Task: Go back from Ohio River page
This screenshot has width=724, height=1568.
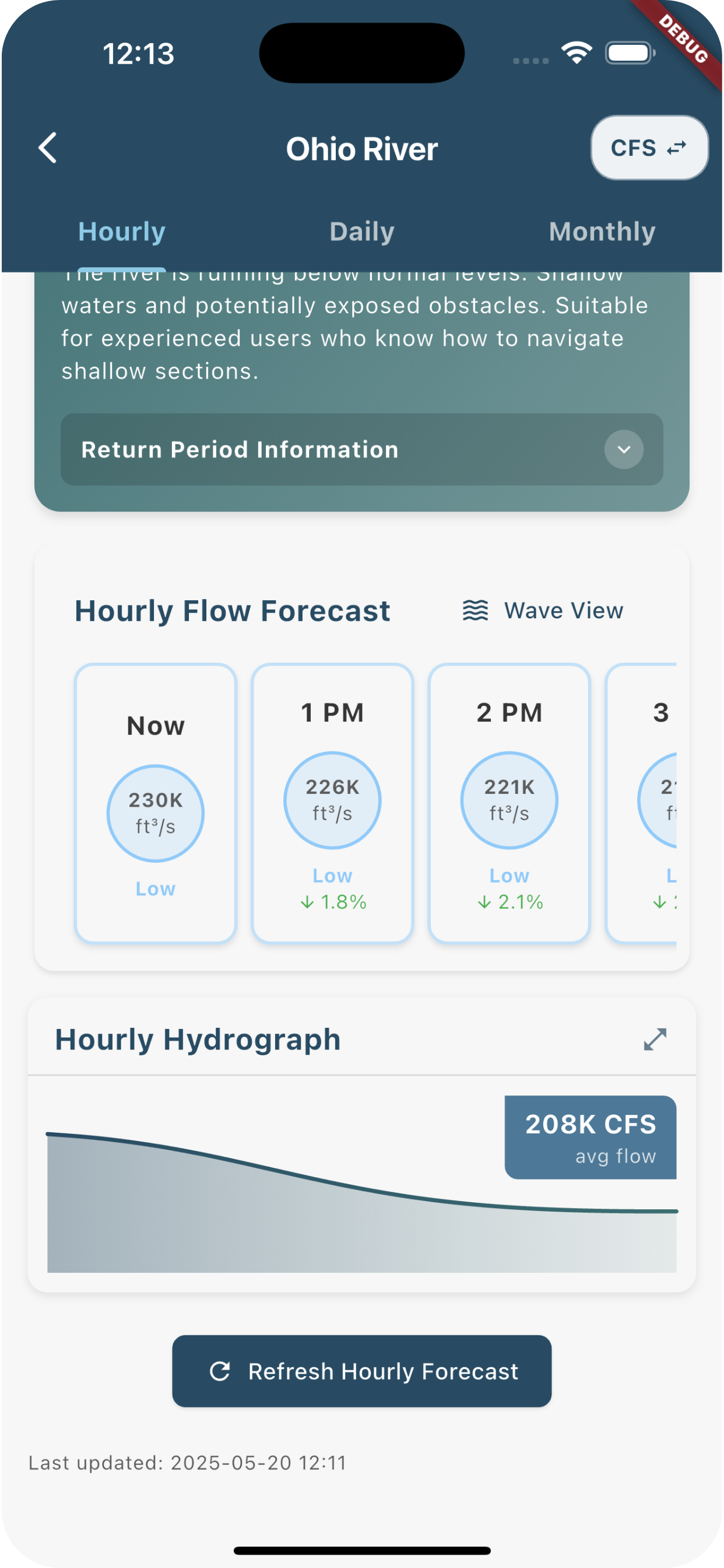Action: coord(48,148)
